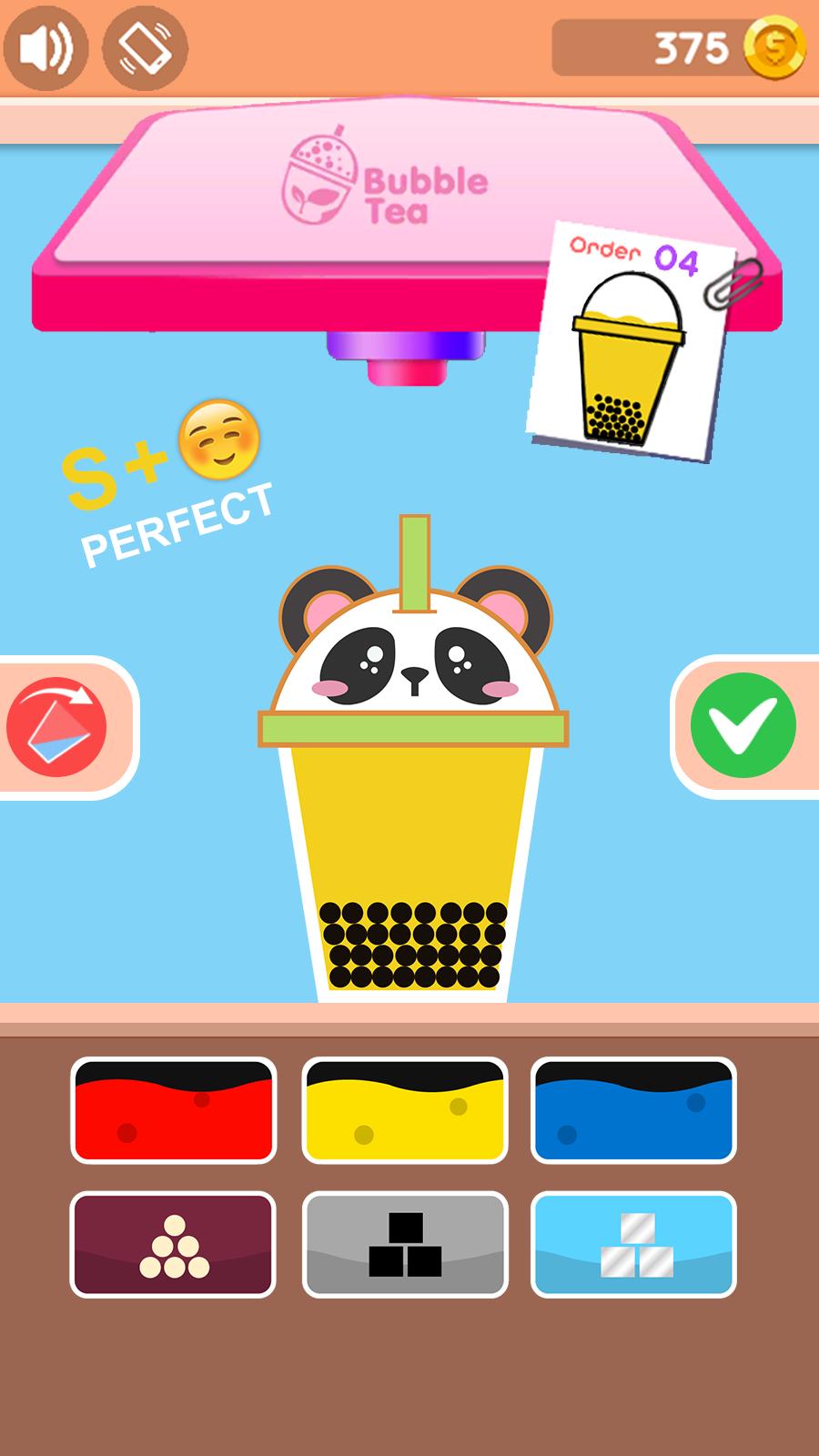The image size is (819, 1456).
Task: Add ice cubes to the drink
Action: [x=633, y=1244]
